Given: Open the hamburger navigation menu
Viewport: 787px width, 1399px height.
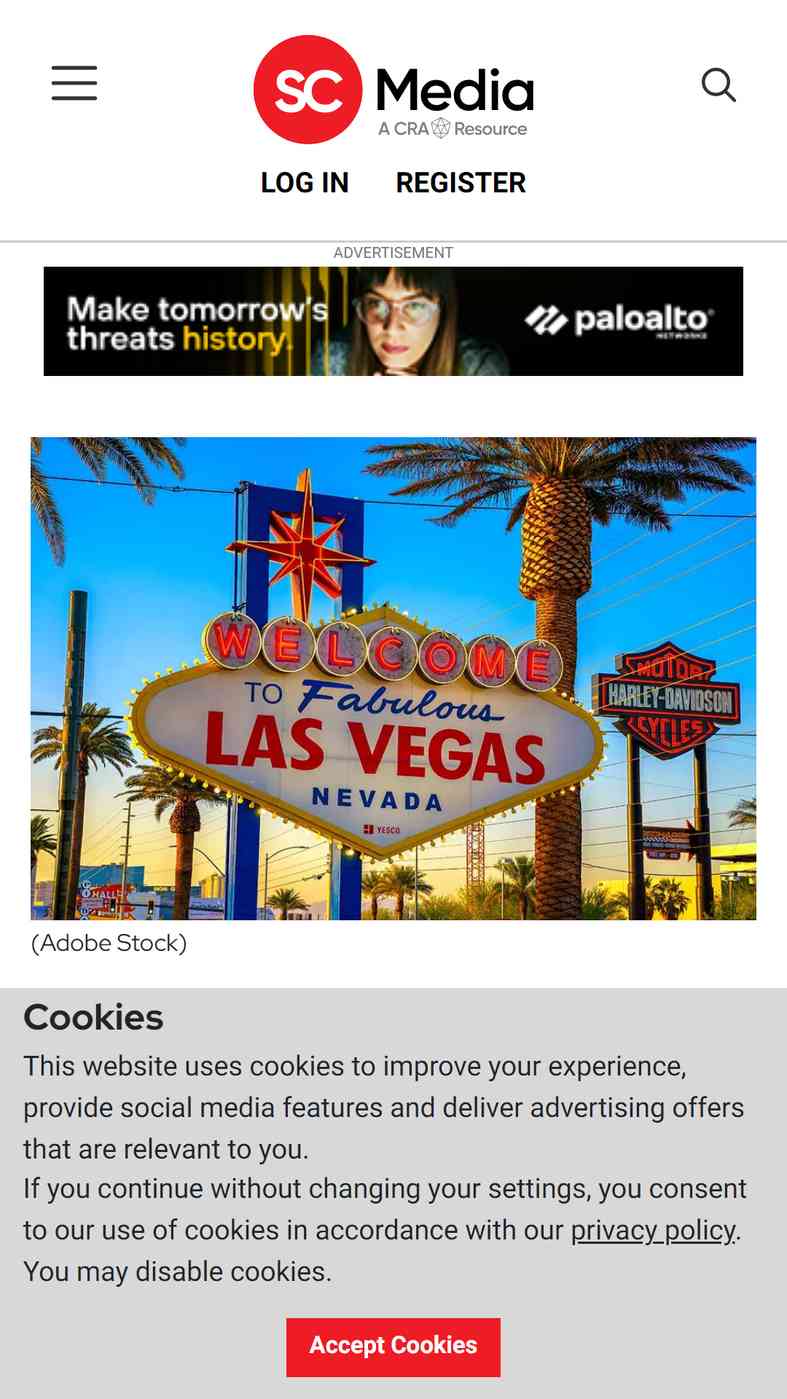Looking at the screenshot, I should click(74, 84).
